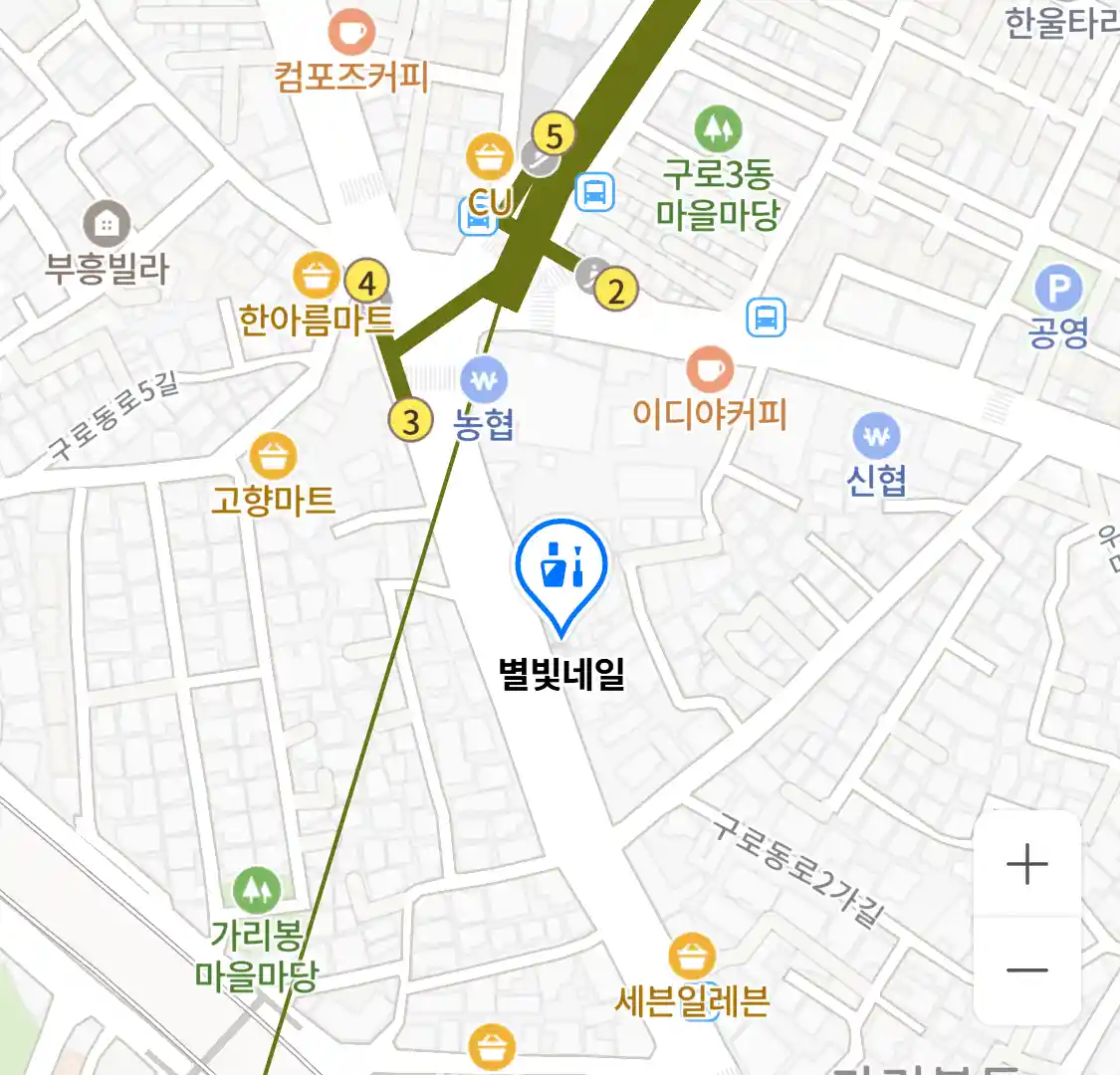Image resolution: width=1120 pixels, height=1075 pixels.
Task: Zoom out with the minus button
Action: tap(1026, 970)
